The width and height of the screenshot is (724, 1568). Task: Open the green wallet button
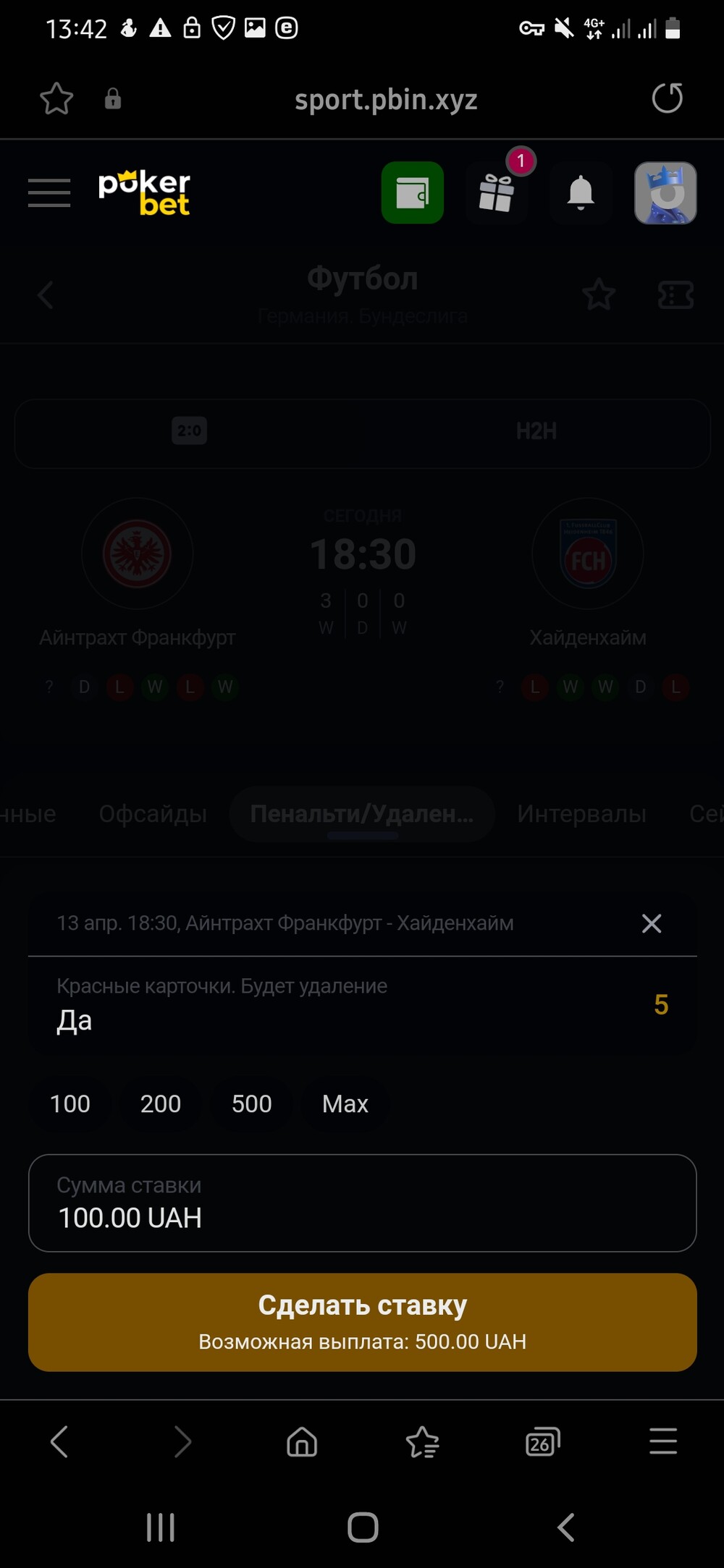pyautogui.click(x=413, y=192)
